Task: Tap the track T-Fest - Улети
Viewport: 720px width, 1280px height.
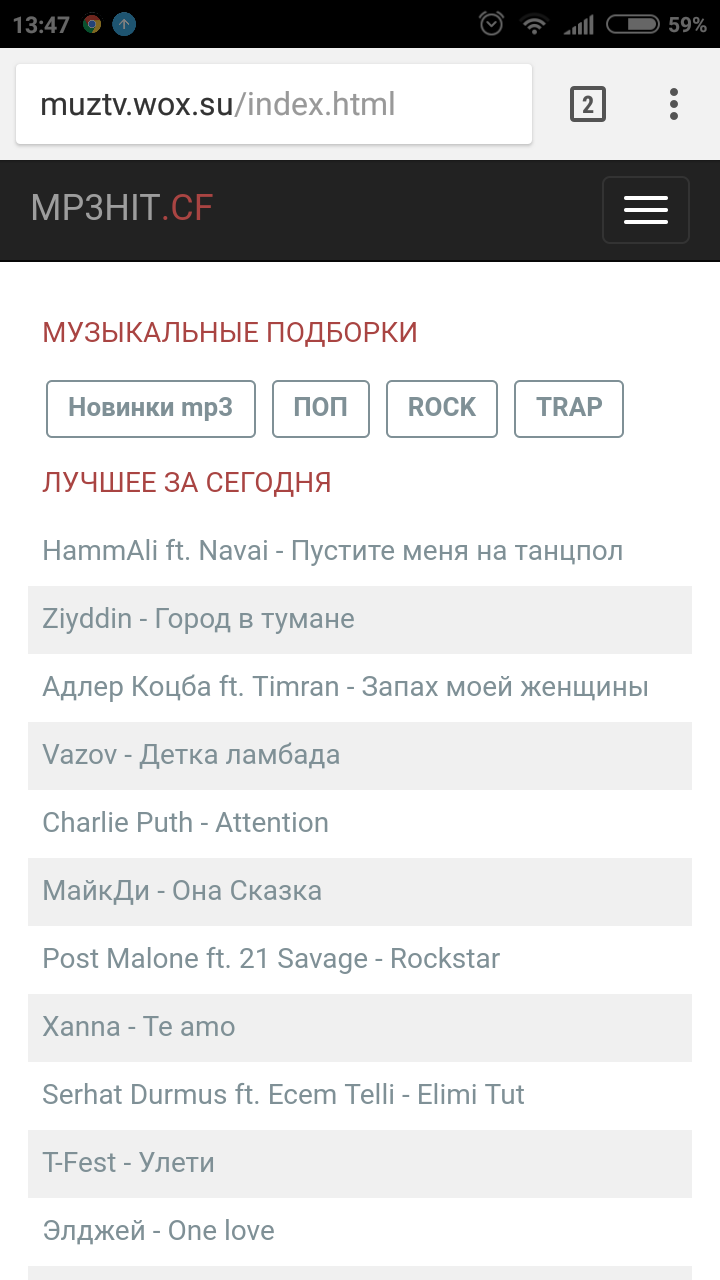Action: (128, 1163)
